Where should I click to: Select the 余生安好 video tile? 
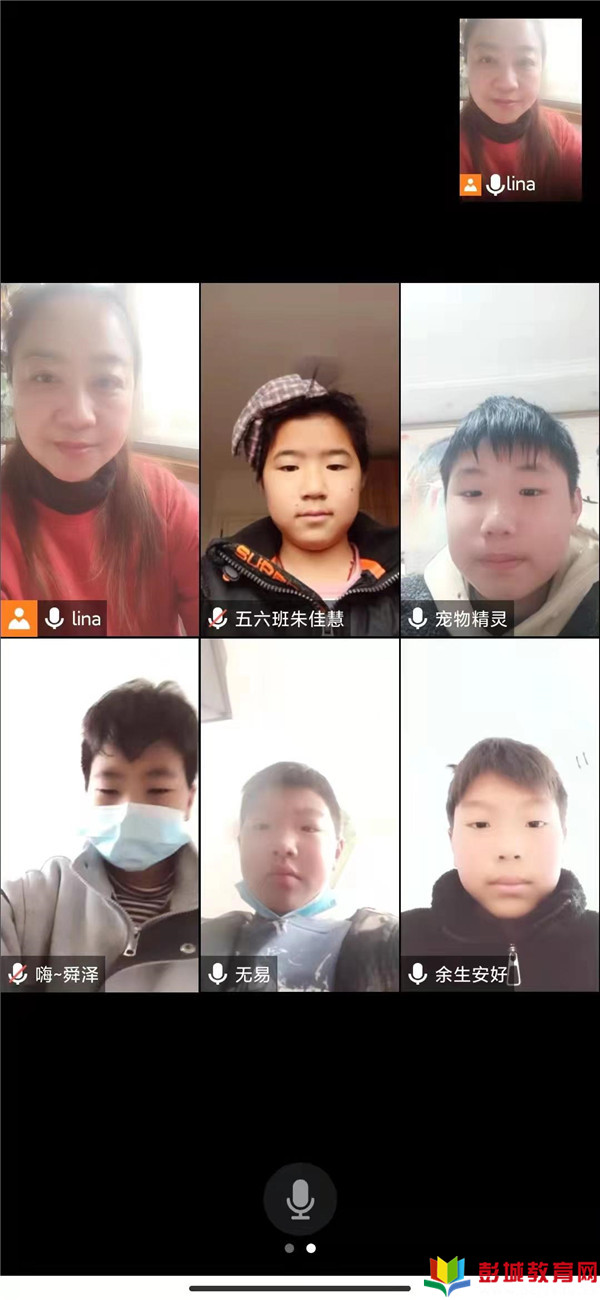tap(500, 815)
